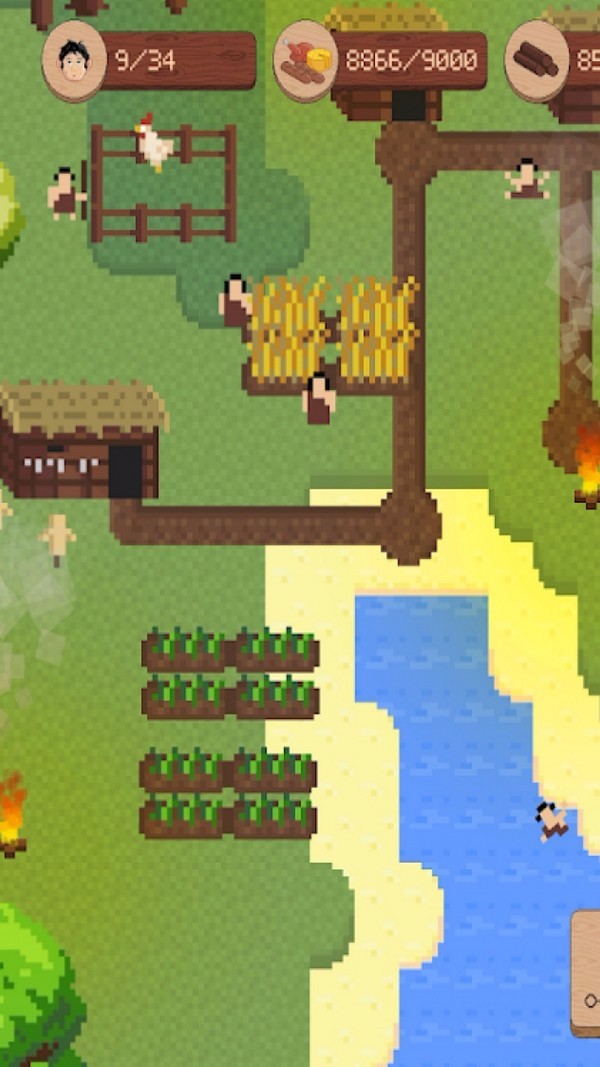Image resolution: width=600 pixels, height=1067 pixels.
Task: Tap the wooden menu button by the water
Action: [586, 972]
